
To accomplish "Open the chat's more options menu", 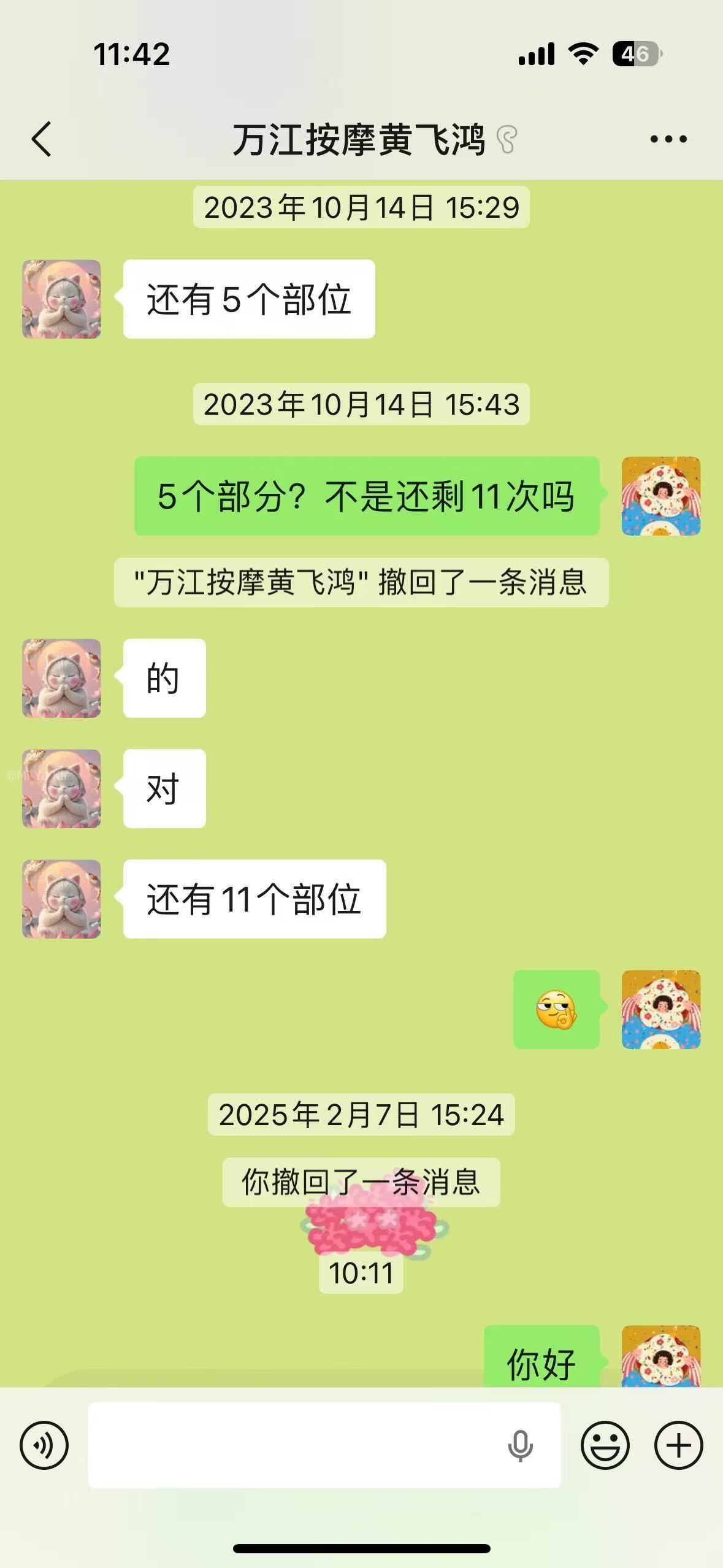I will click(668, 139).
